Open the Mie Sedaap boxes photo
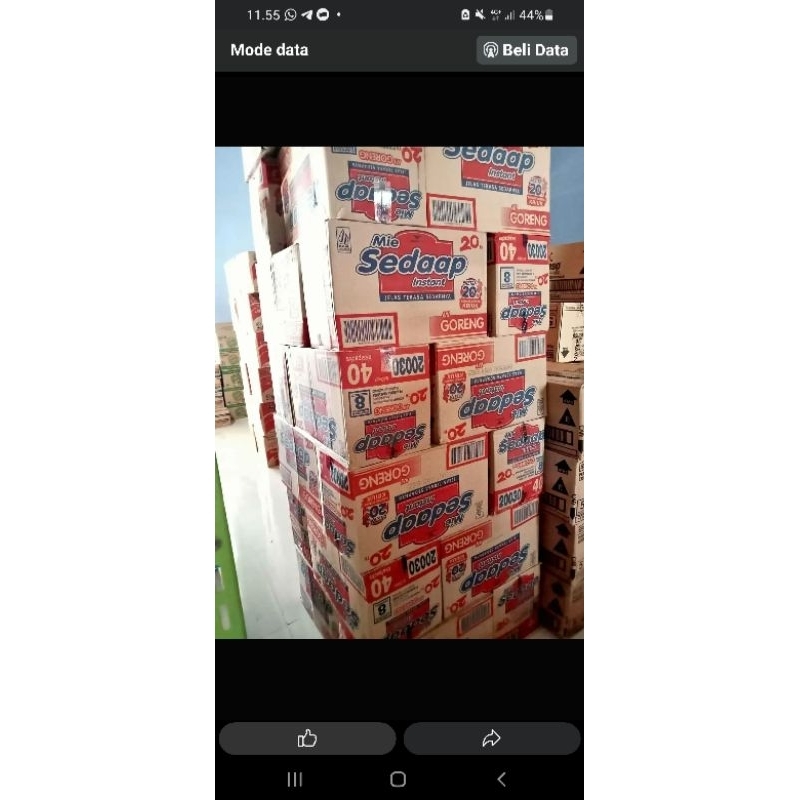 pyautogui.click(x=399, y=392)
